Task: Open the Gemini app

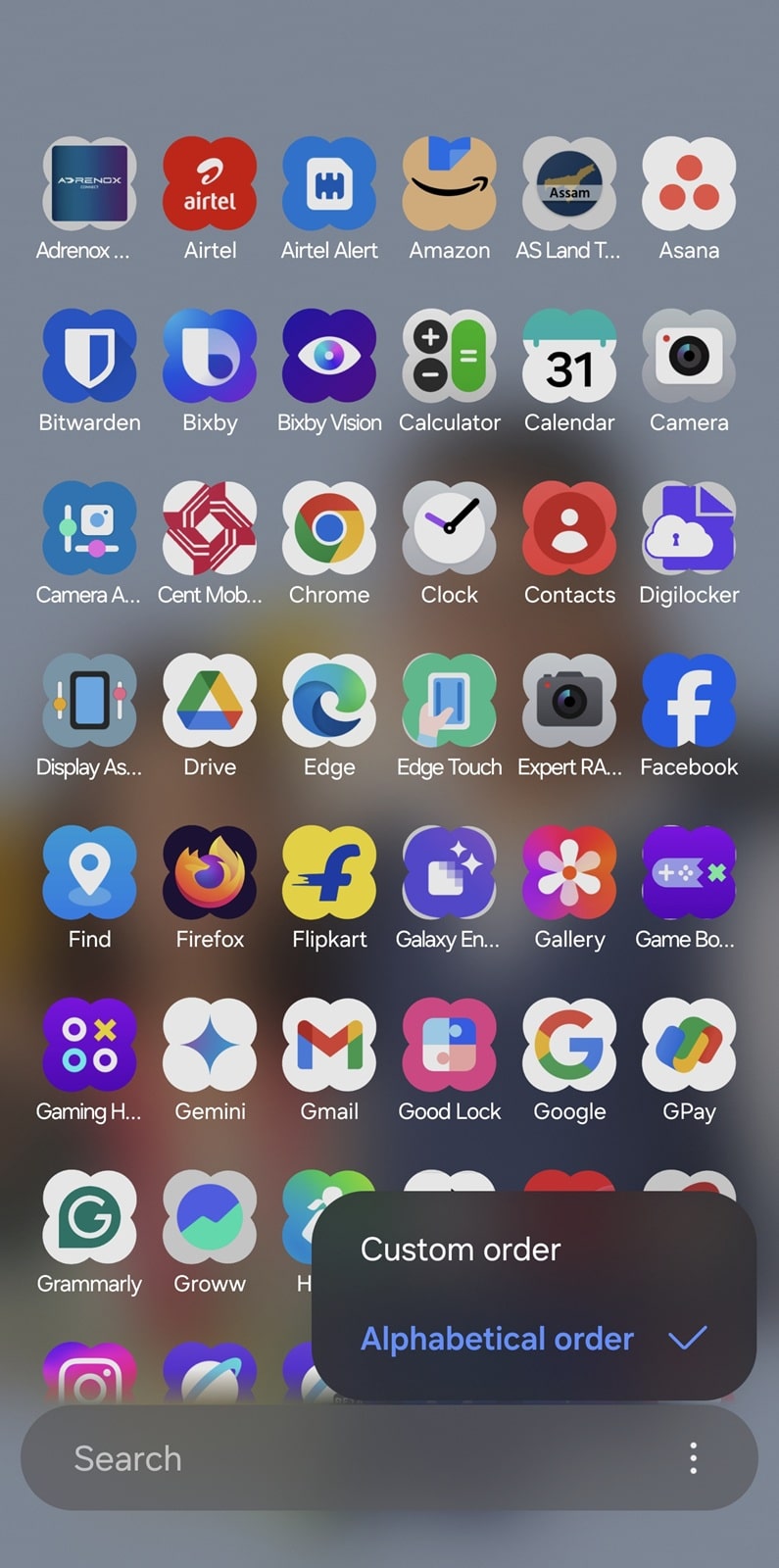Action: [210, 1046]
